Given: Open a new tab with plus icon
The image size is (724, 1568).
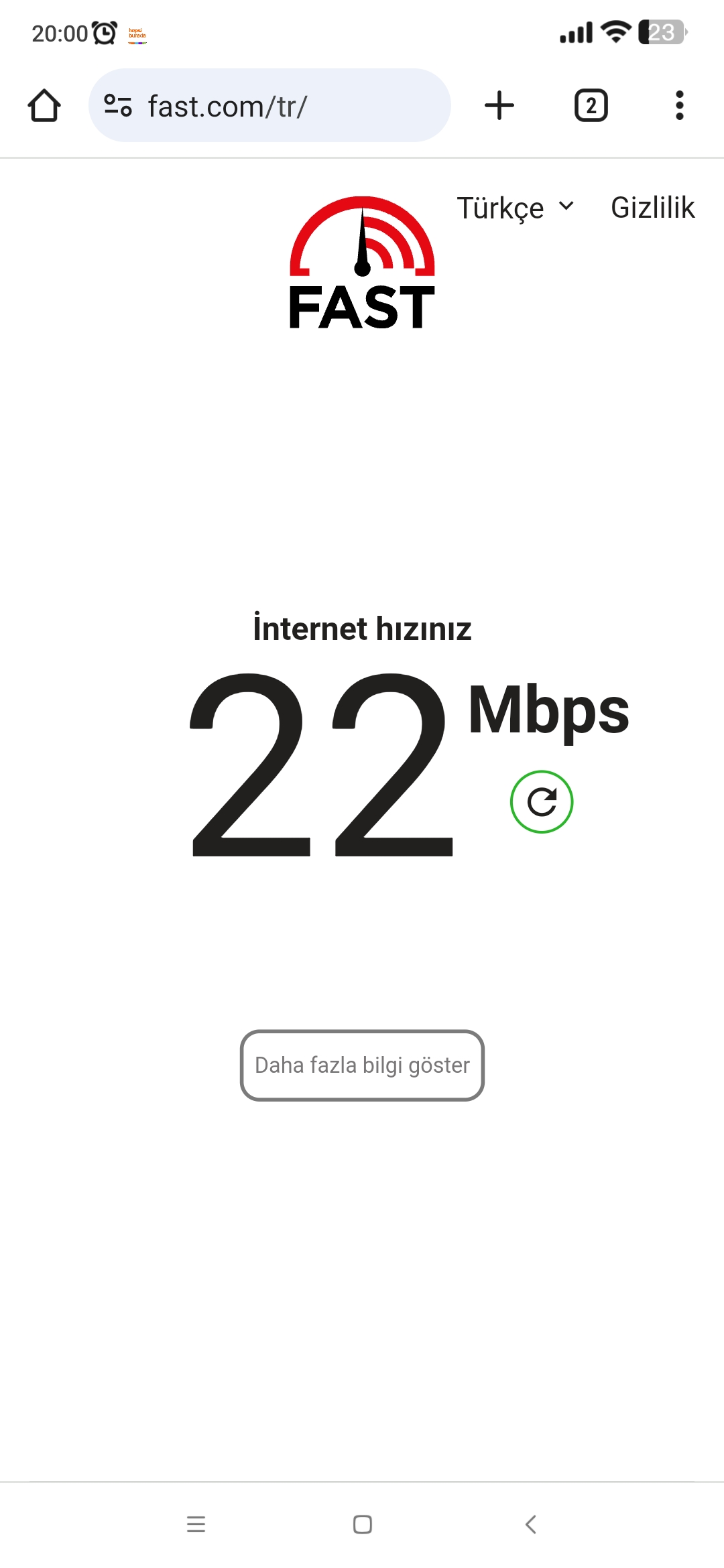Looking at the screenshot, I should click(x=499, y=106).
